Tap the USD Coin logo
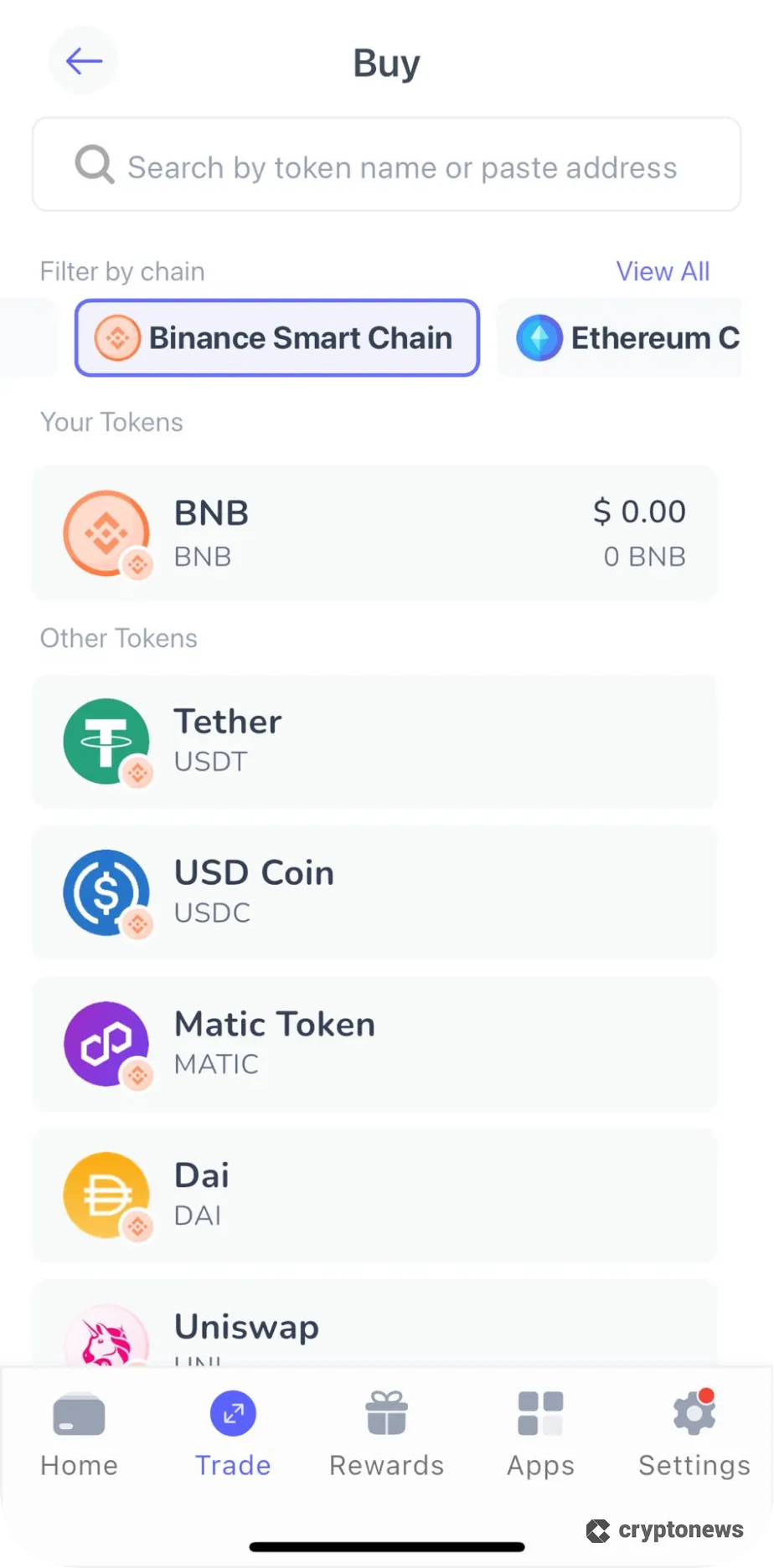The image size is (774, 1568). tap(107, 891)
